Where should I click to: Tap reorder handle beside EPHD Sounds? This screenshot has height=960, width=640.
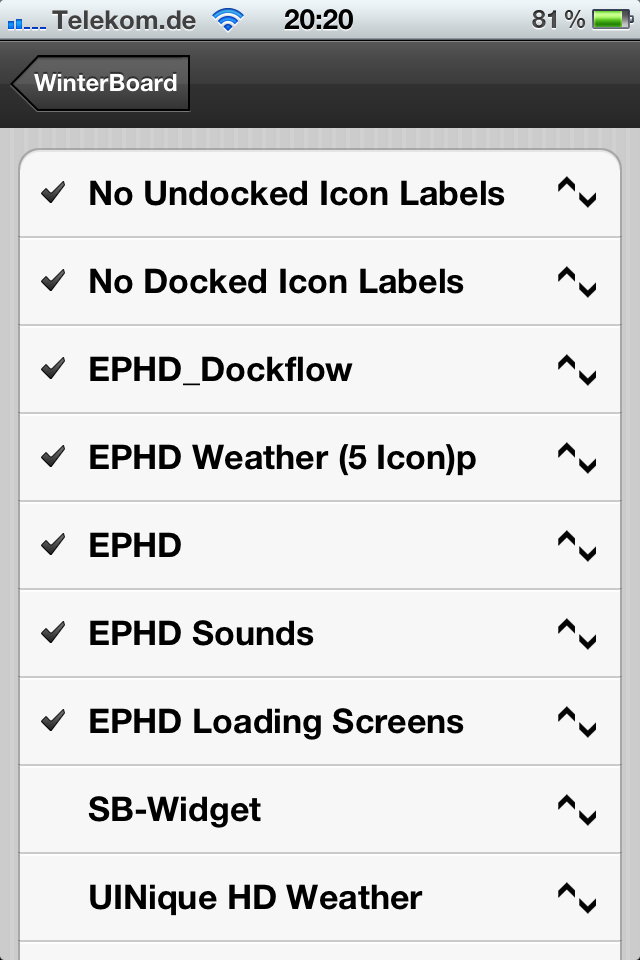point(577,634)
